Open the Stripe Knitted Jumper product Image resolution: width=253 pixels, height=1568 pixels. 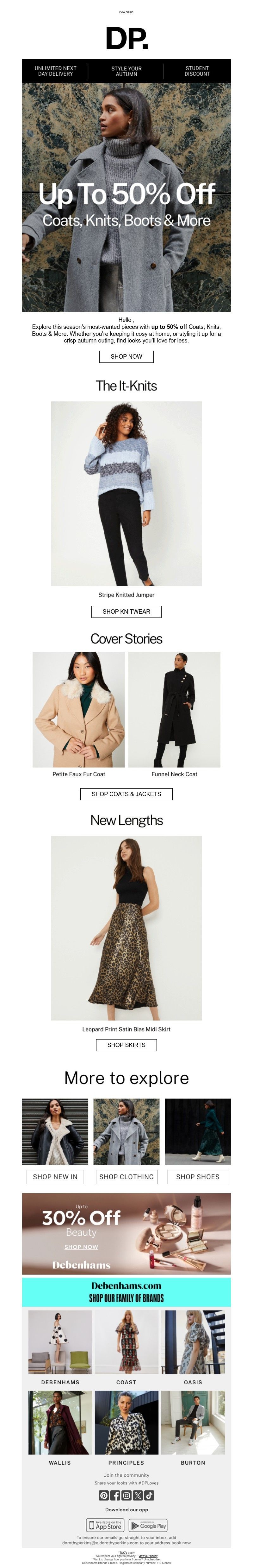pyautogui.click(x=126, y=494)
